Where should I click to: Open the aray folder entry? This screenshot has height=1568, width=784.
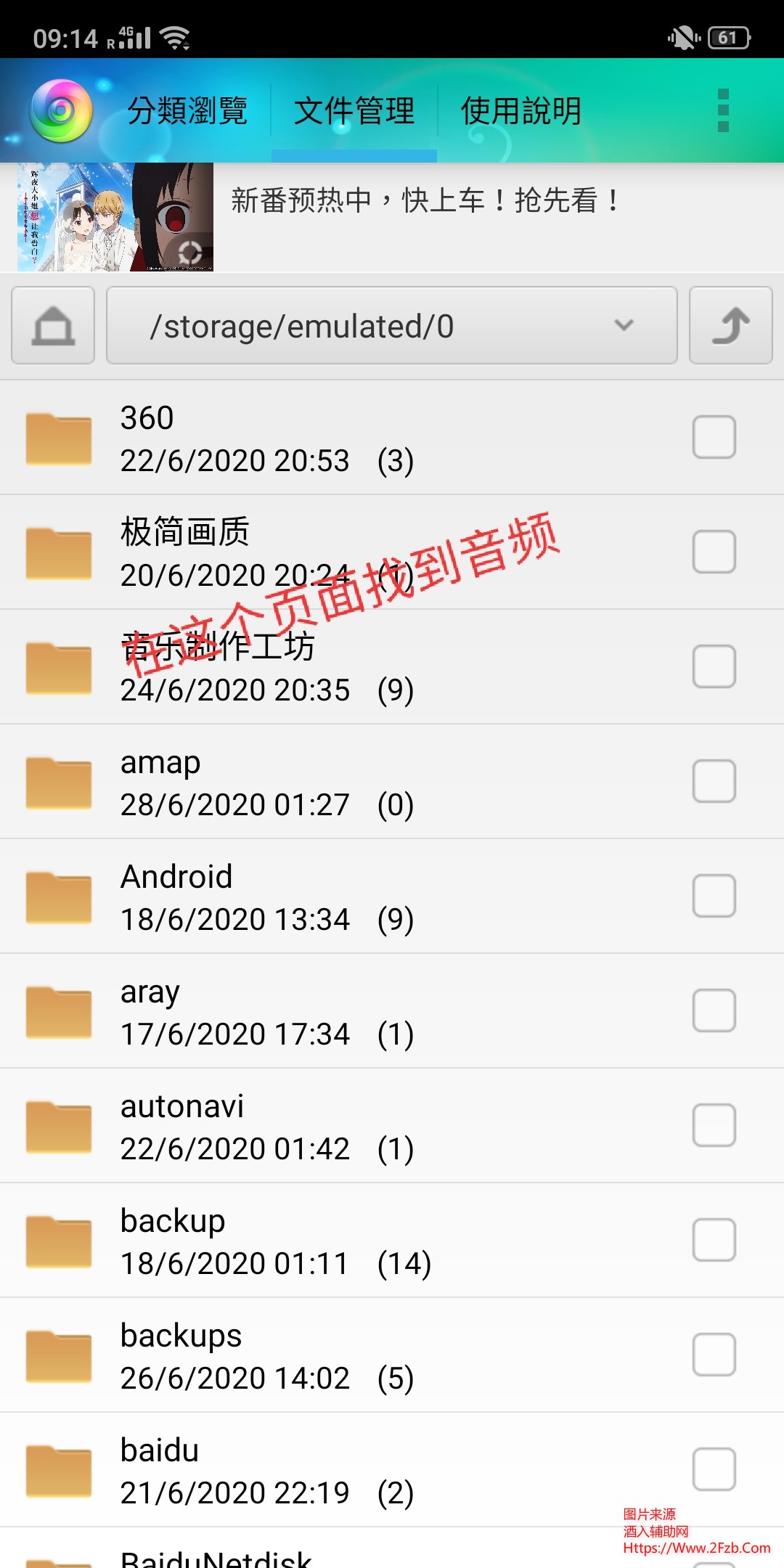[290, 1010]
